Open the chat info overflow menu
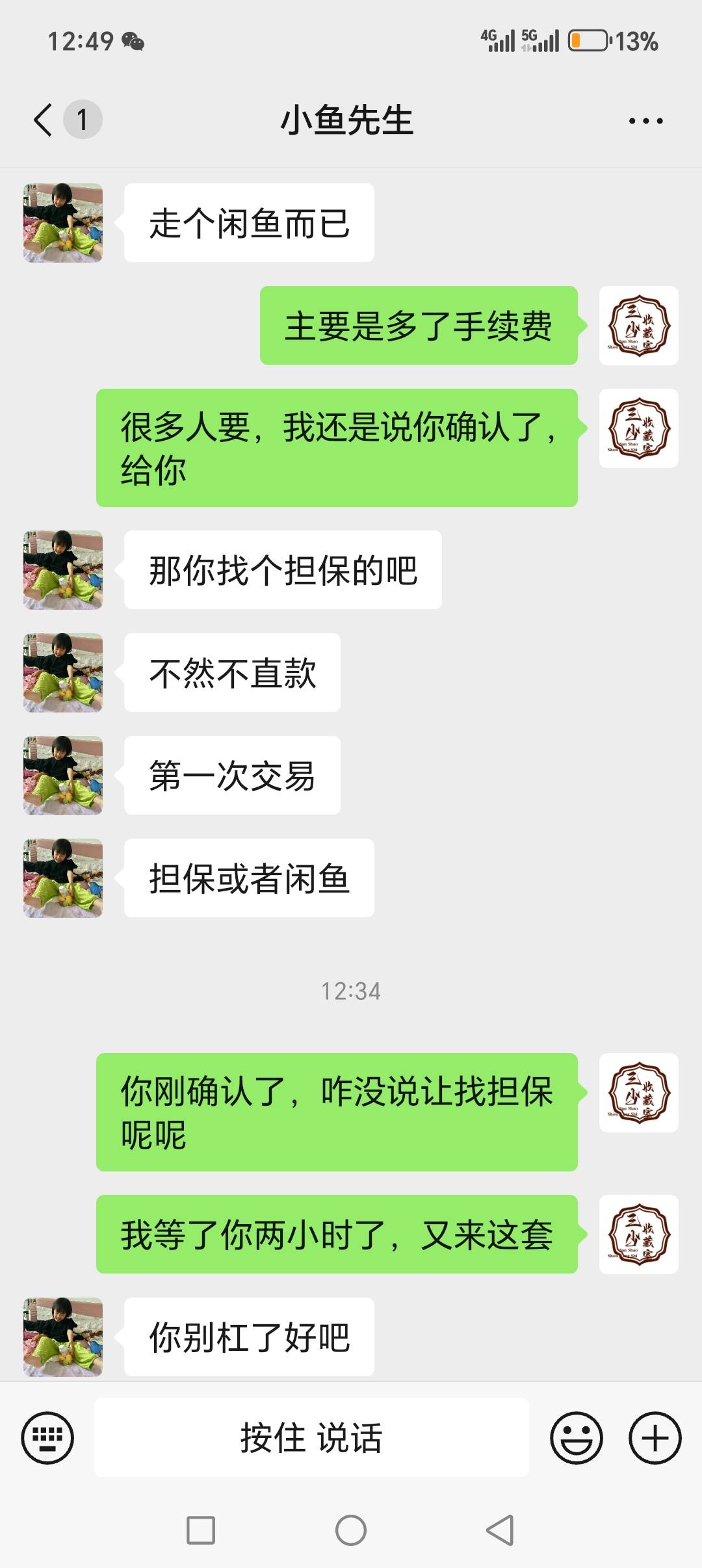 click(x=645, y=121)
